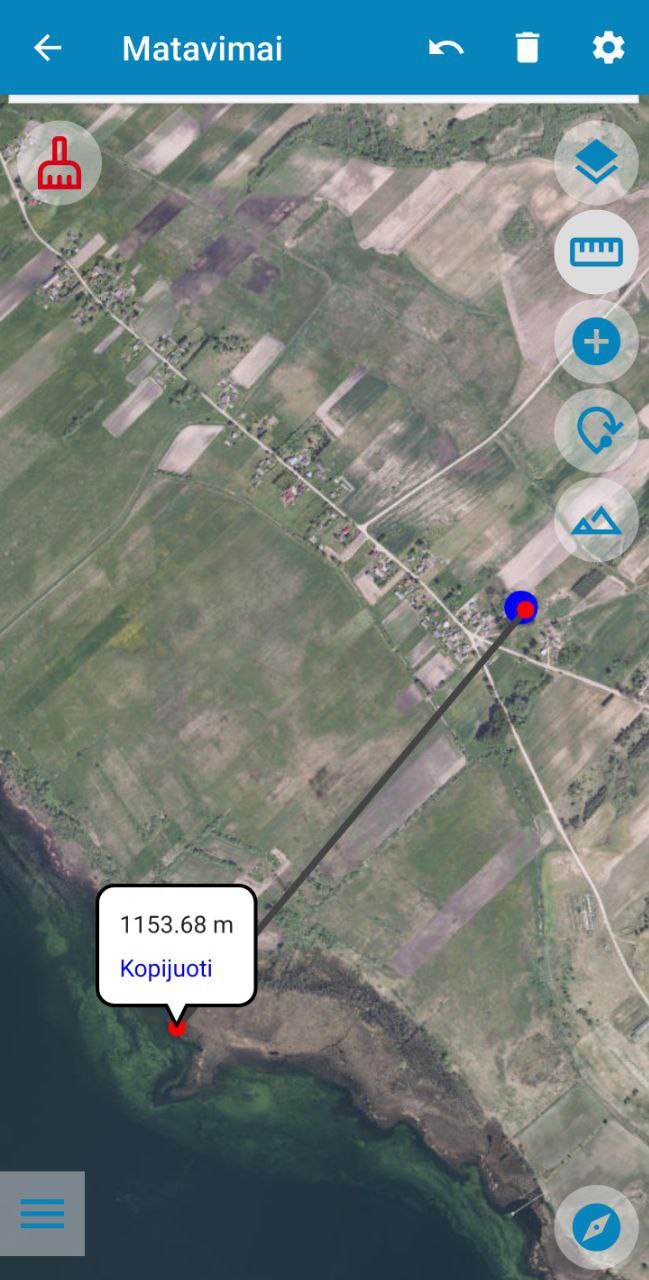Open the mountain area measurement tool

[597, 520]
